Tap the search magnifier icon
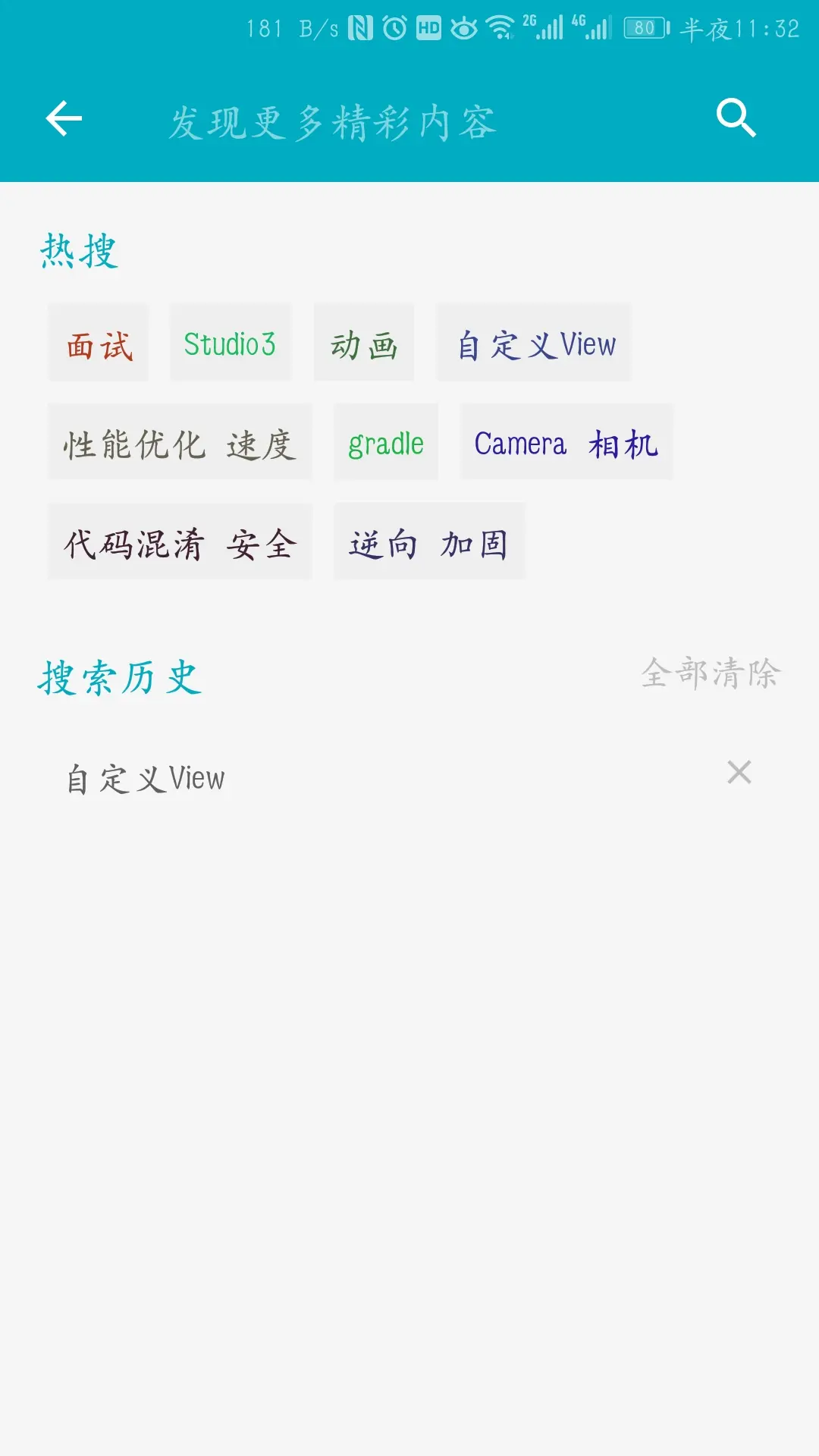Image resolution: width=819 pixels, height=1456 pixels. [736, 119]
